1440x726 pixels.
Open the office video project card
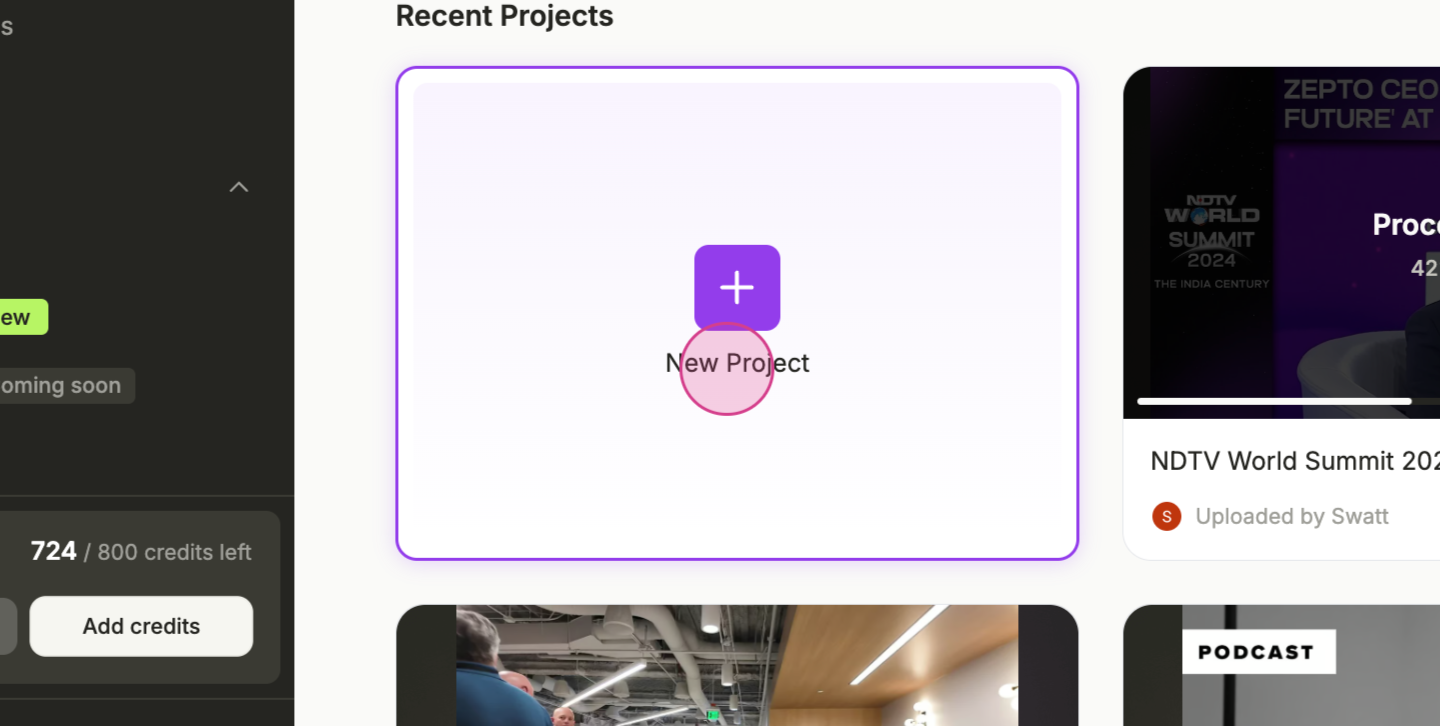(737, 665)
